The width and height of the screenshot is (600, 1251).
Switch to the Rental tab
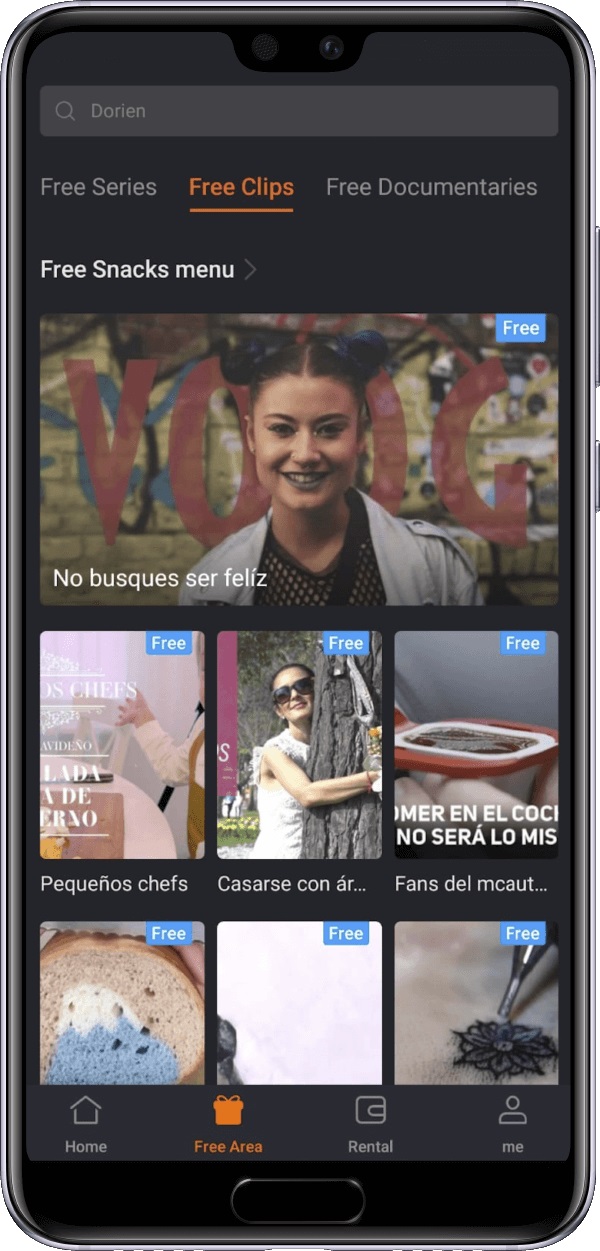(x=370, y=1124)
